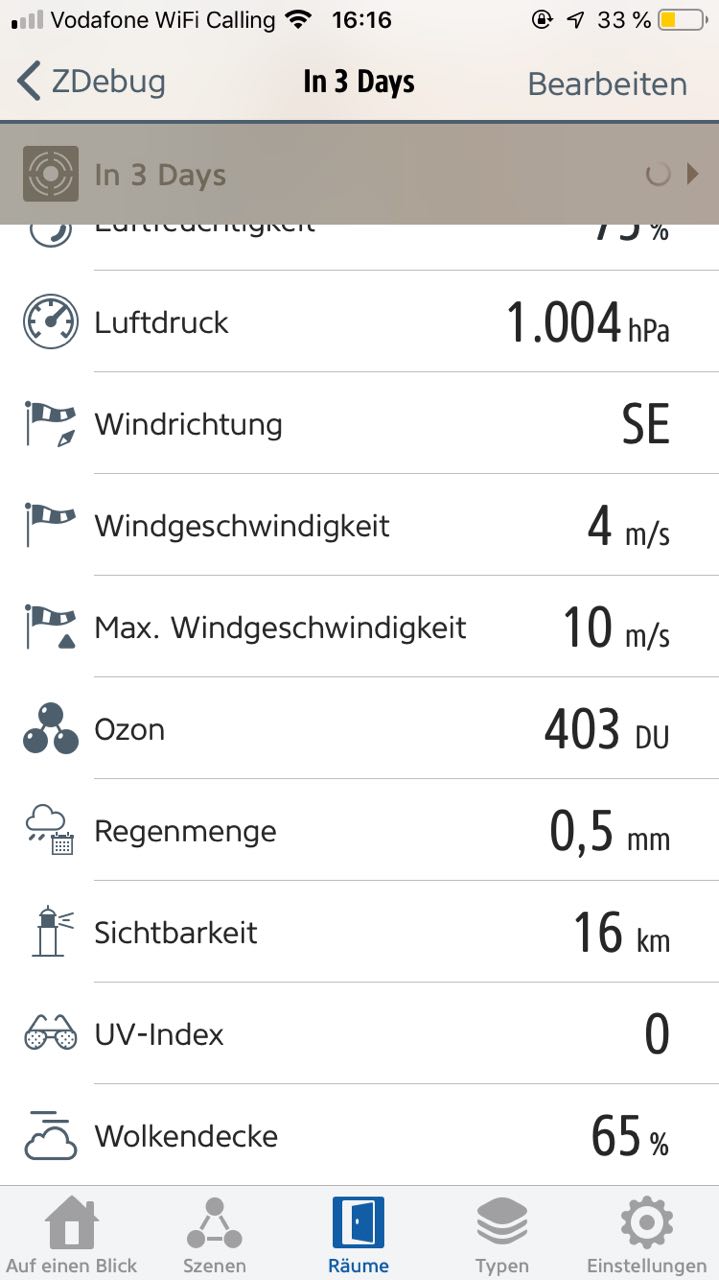The width and height of the screenshot is (719, 1280).
Task: Open Einstellungen
Action: click(646, 1236)
